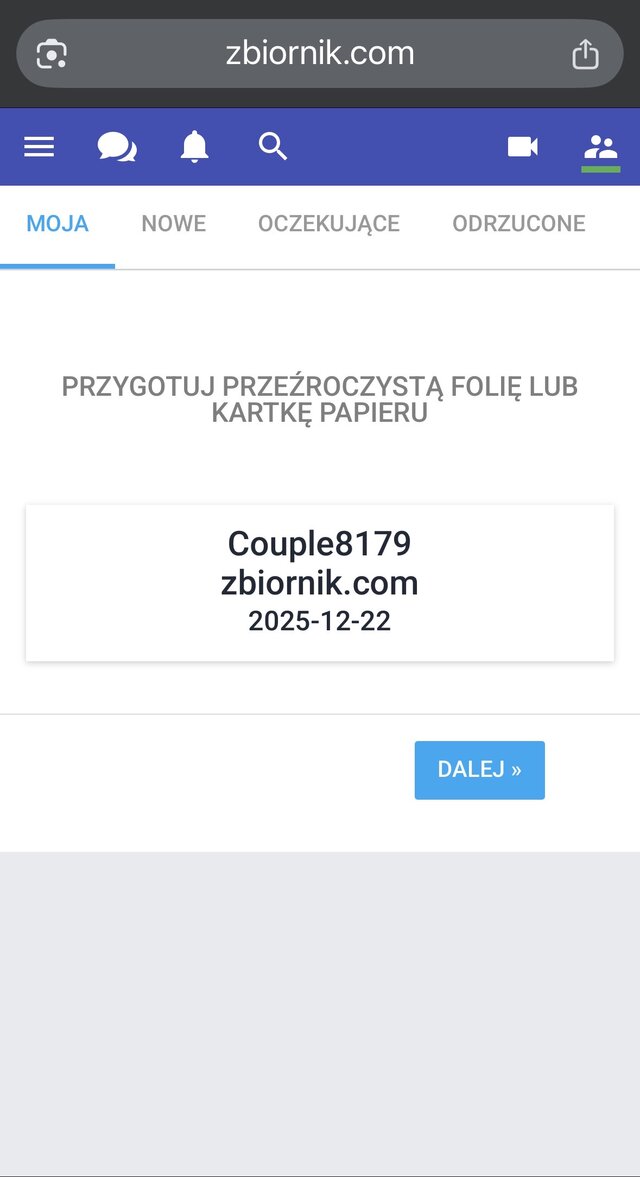Image resolution: width=640 pixels, height=1177 pixels.
Task: Switch to the NOWE tab
Action: pos(174,224)
